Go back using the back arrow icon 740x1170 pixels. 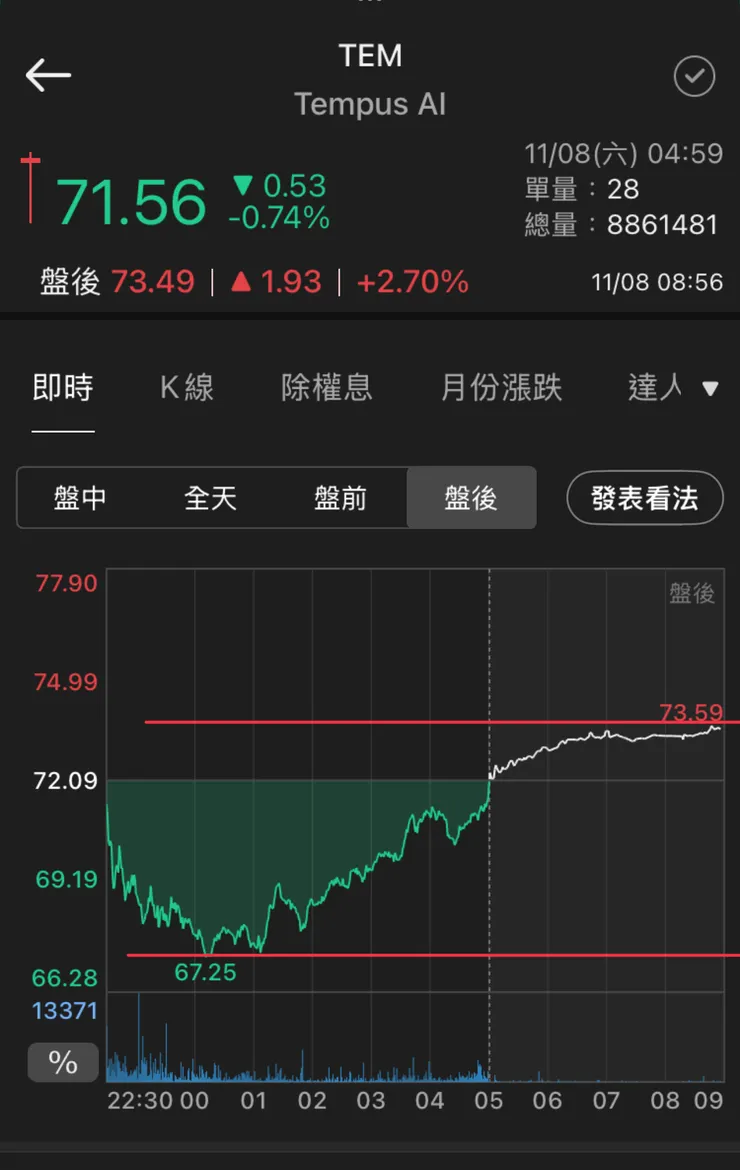click(48, 75)
